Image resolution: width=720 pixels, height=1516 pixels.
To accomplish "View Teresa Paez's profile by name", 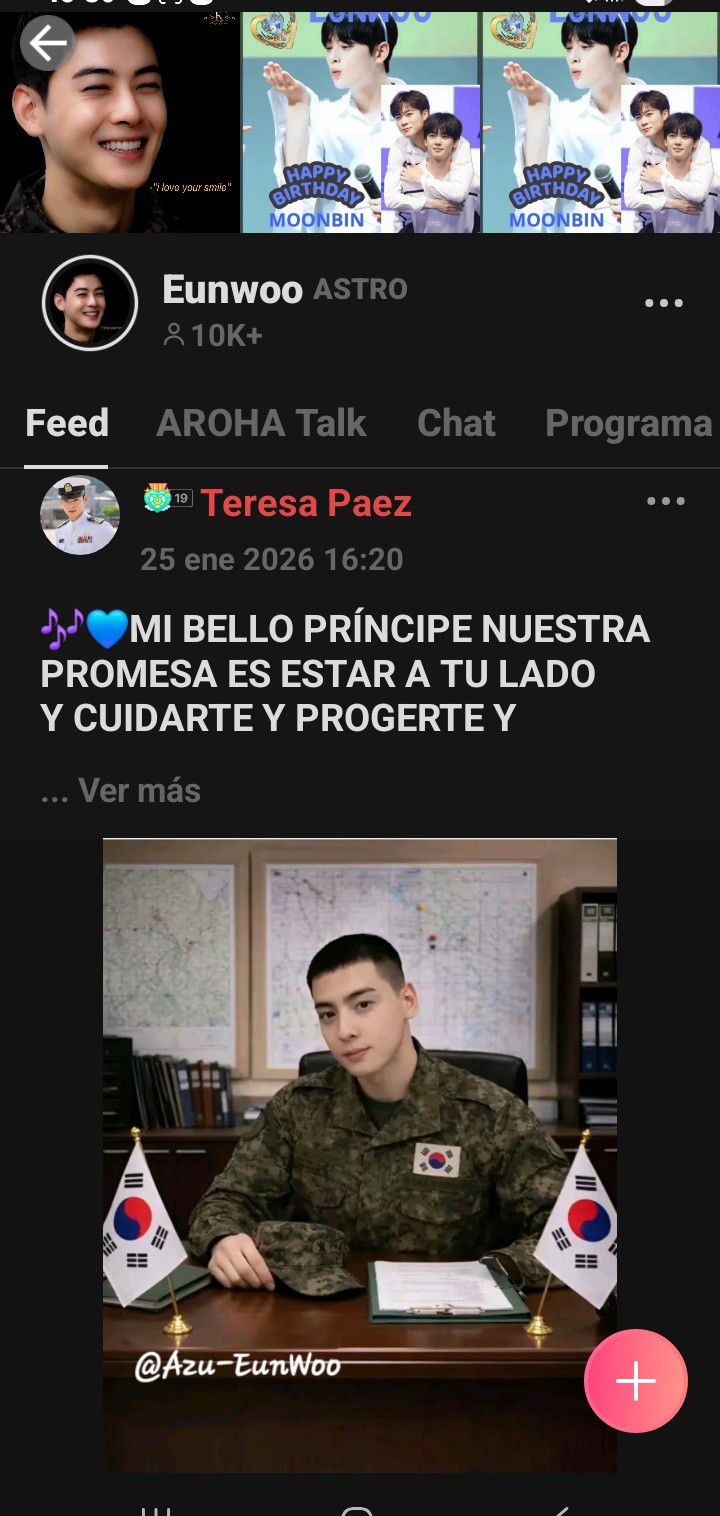I will (306, 504).
